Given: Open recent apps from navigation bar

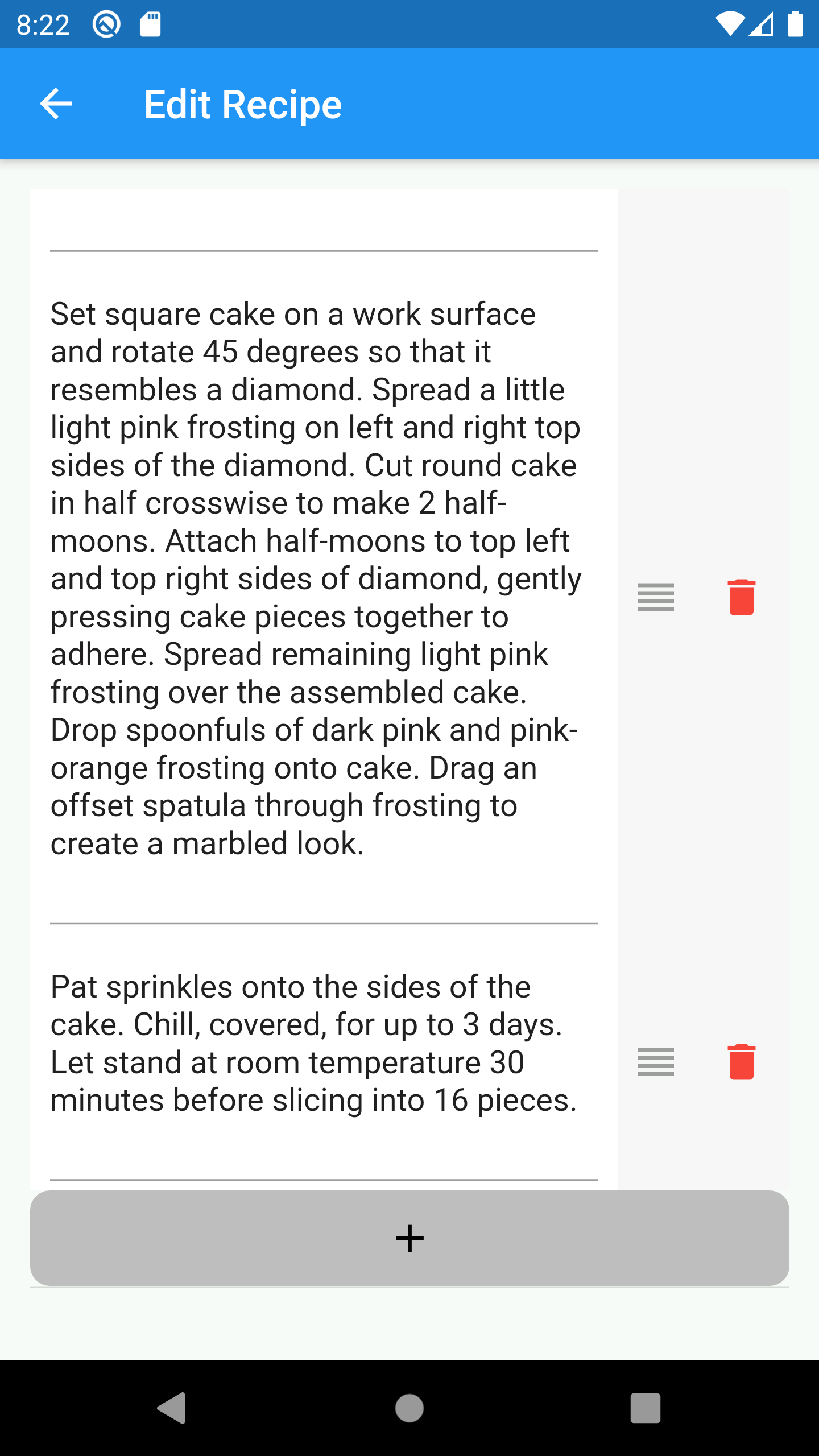Looking at the screenshot, I should [x=645, y=1408].
